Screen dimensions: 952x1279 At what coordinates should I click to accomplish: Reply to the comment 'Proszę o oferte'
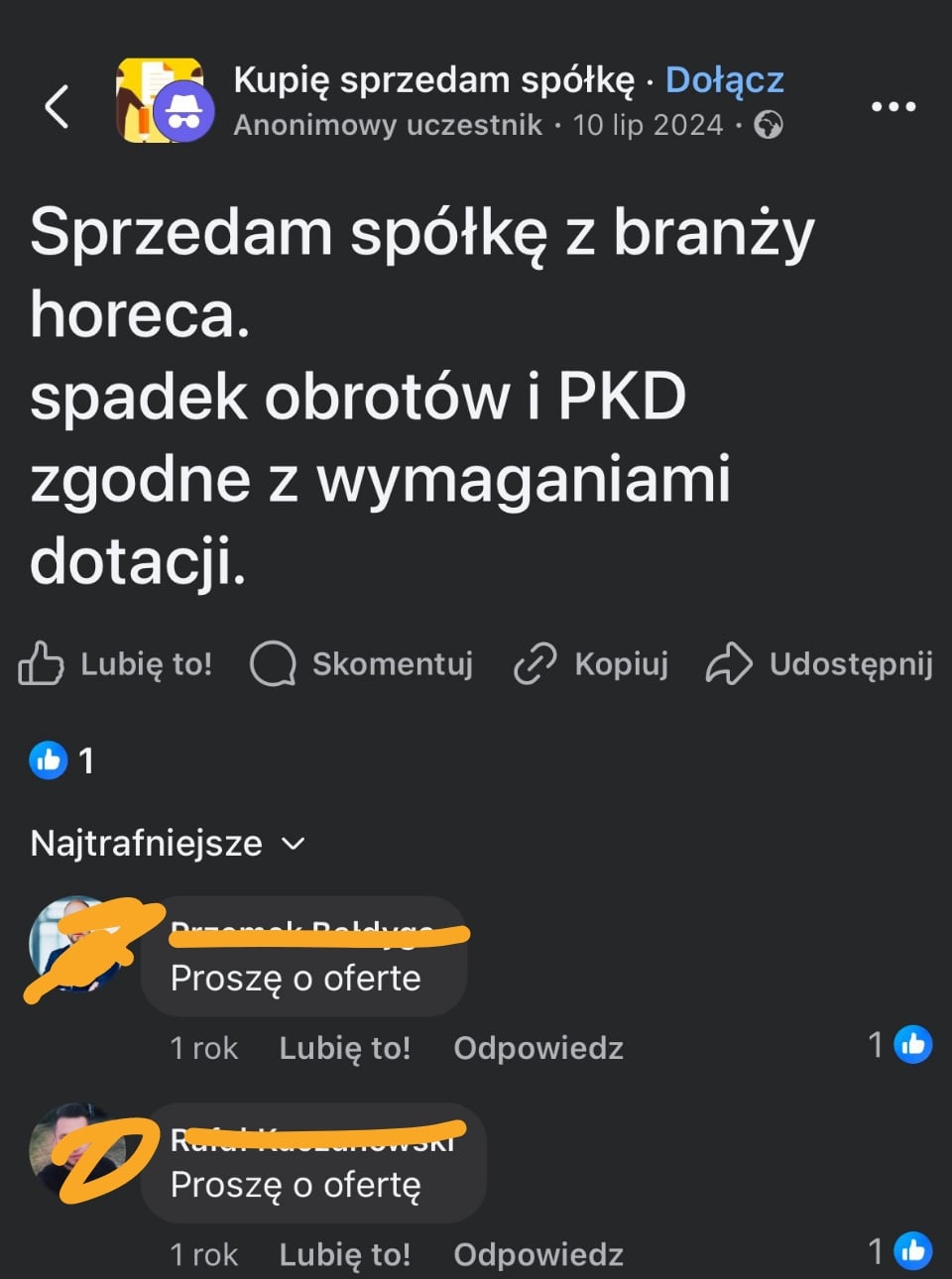(x=537, y=1048)
